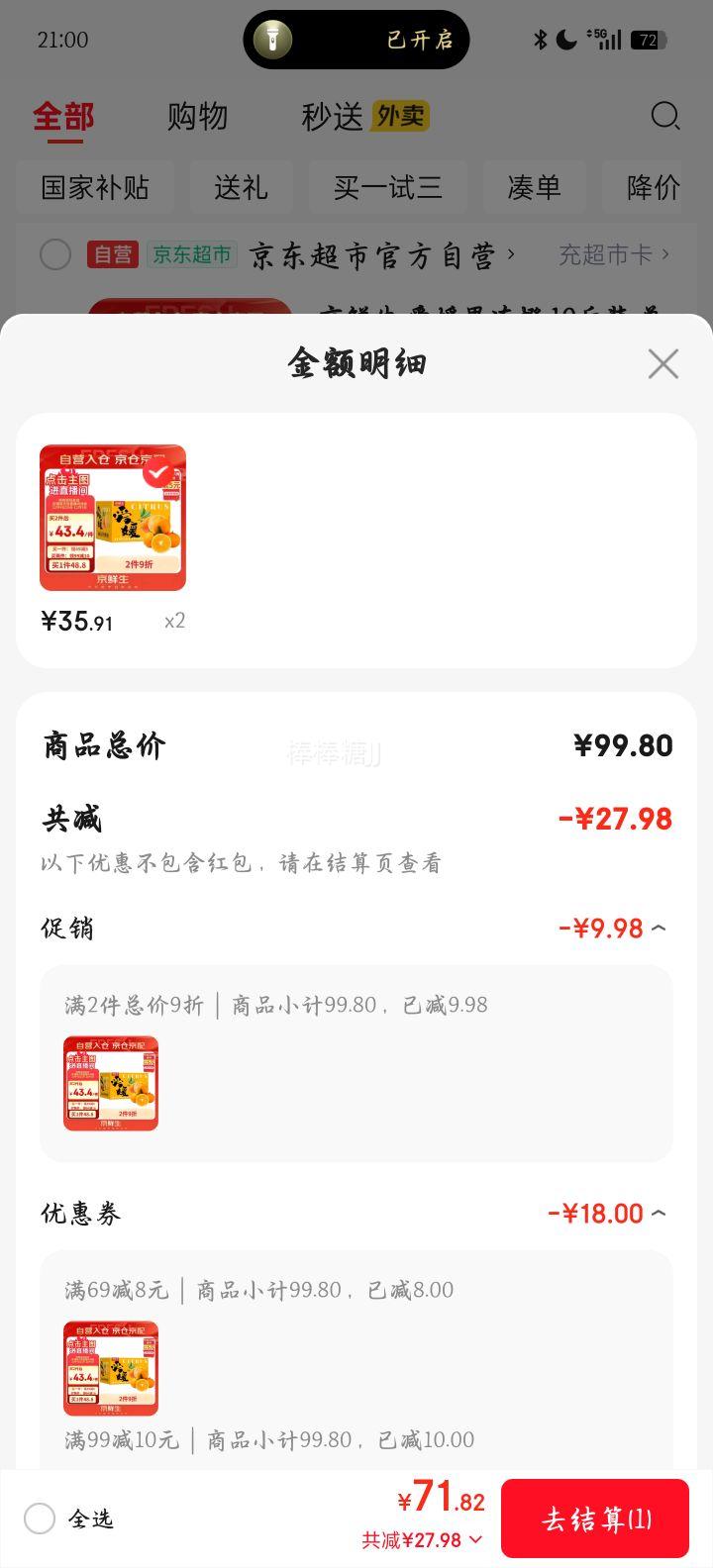This screenshot has width=713, height=1568.
Task: Select the 凑单 filter chip
Action: [x=534, y=188]
